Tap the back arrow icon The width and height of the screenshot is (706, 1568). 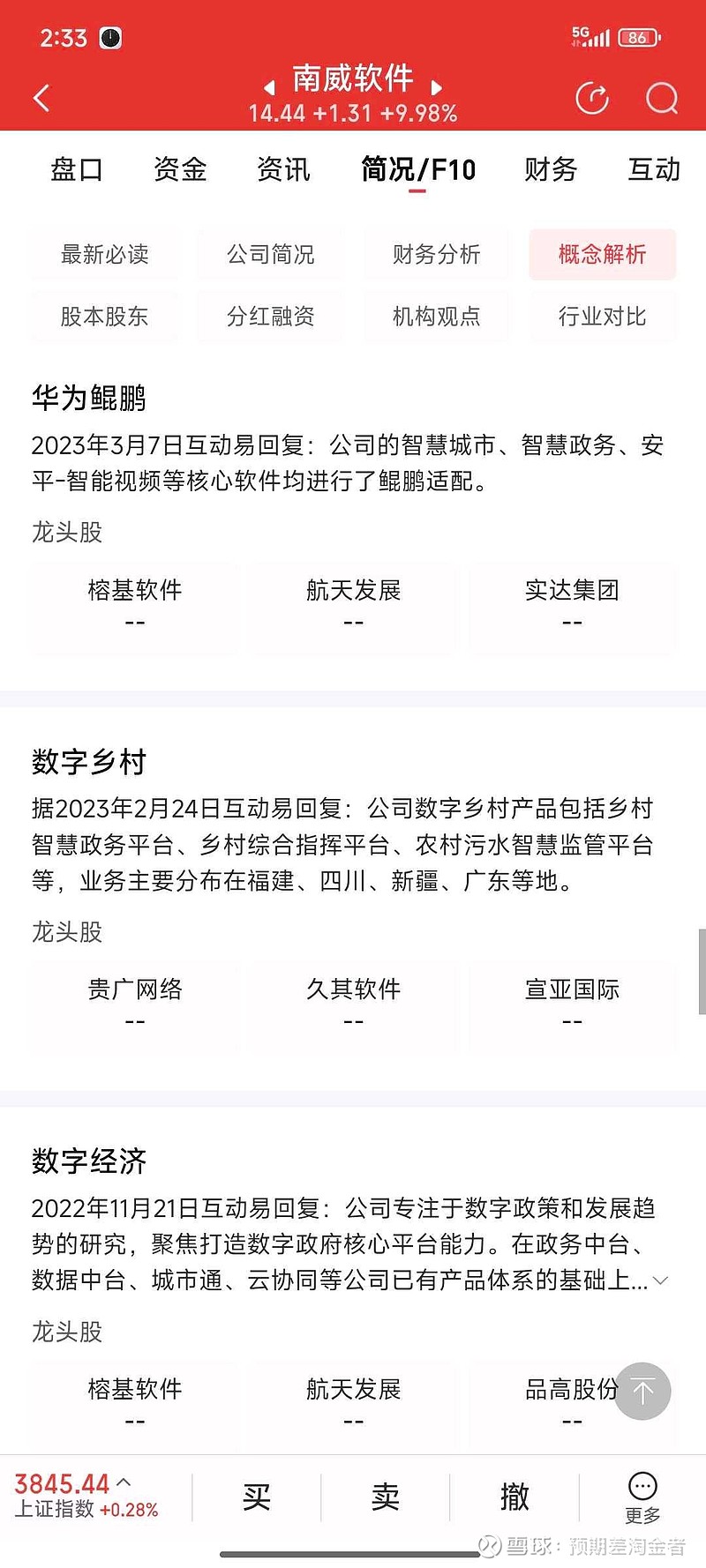(41, 97)
